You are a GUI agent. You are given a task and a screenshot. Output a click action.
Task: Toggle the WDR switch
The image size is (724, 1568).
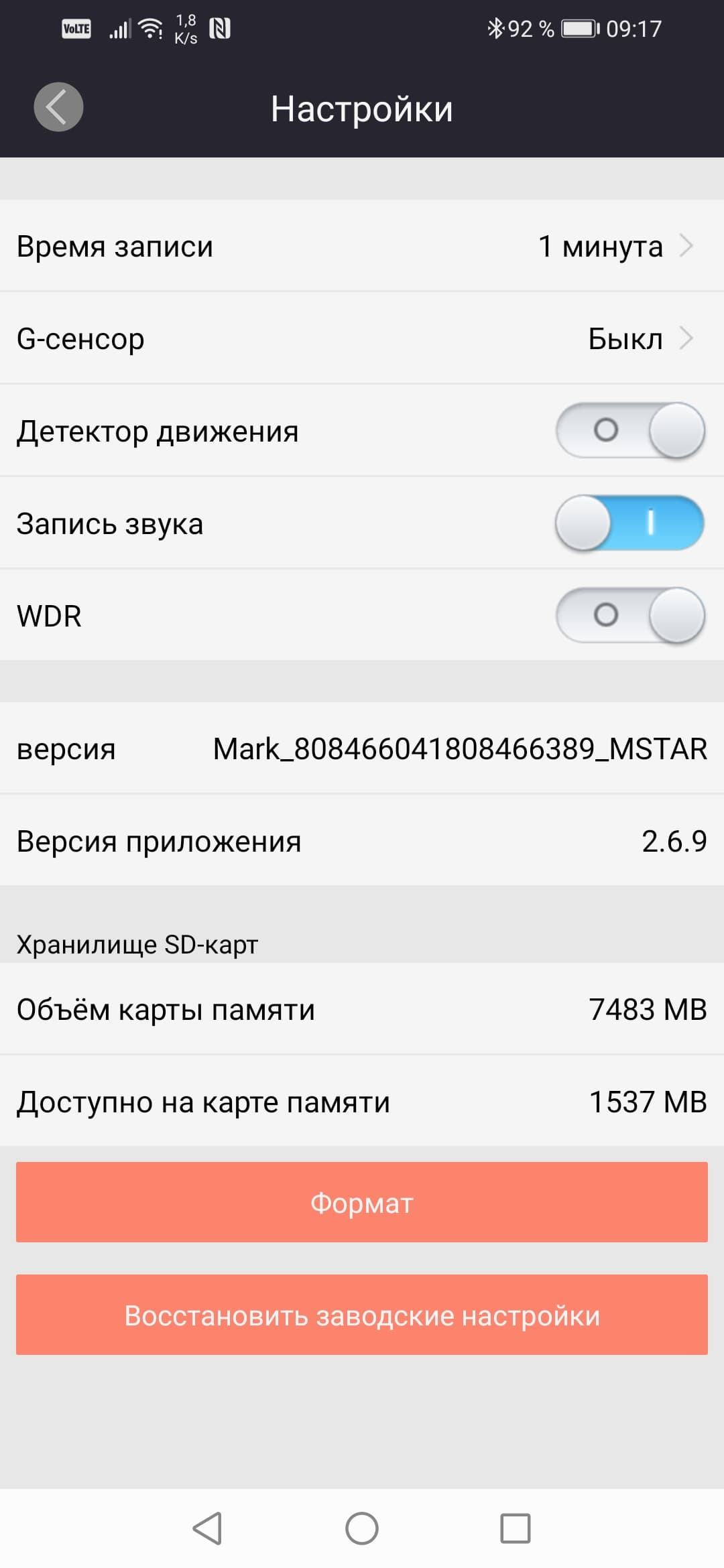point(629,615)
